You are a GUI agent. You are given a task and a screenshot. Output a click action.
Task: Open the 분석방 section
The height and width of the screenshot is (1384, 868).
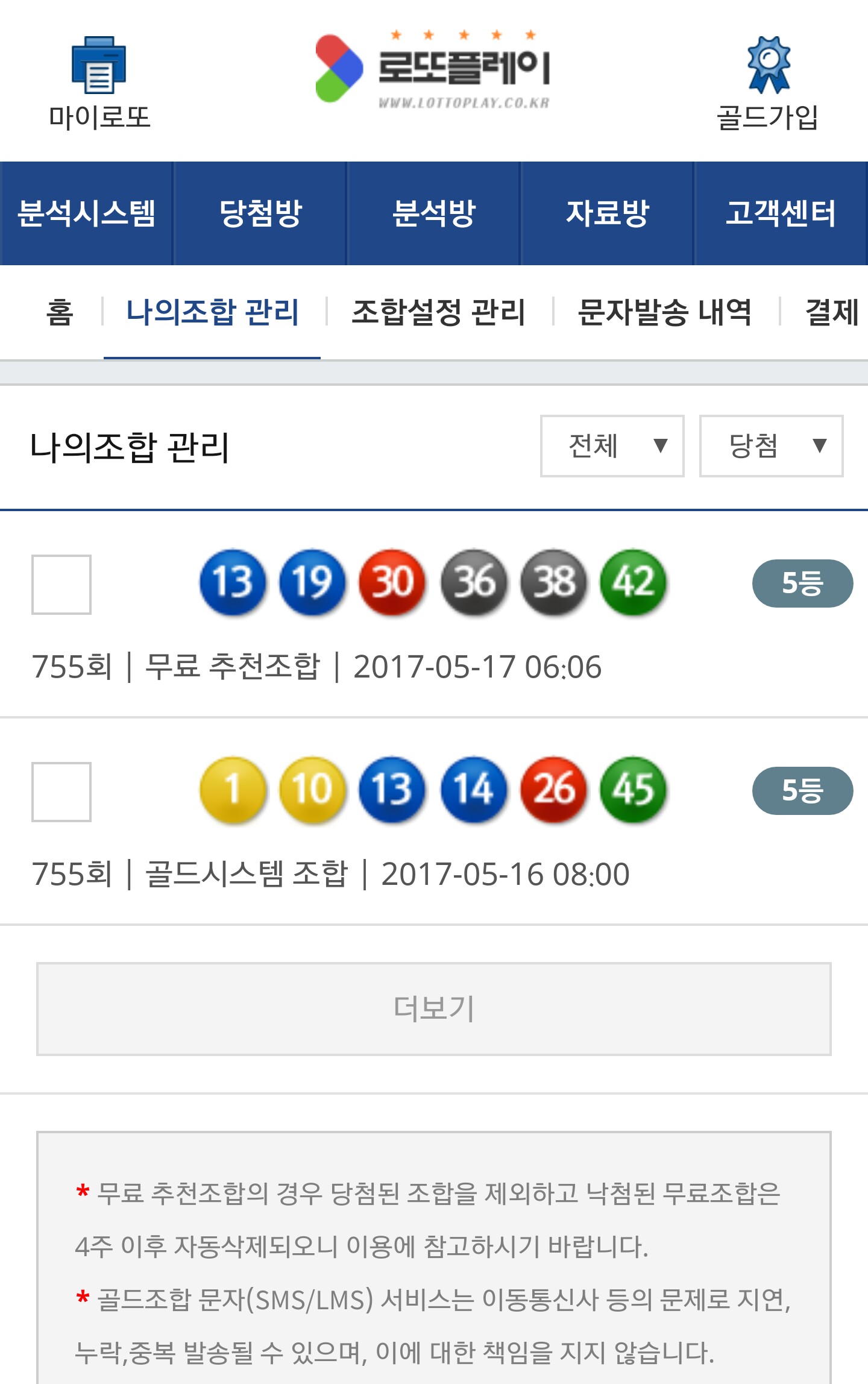coord(433,213)
